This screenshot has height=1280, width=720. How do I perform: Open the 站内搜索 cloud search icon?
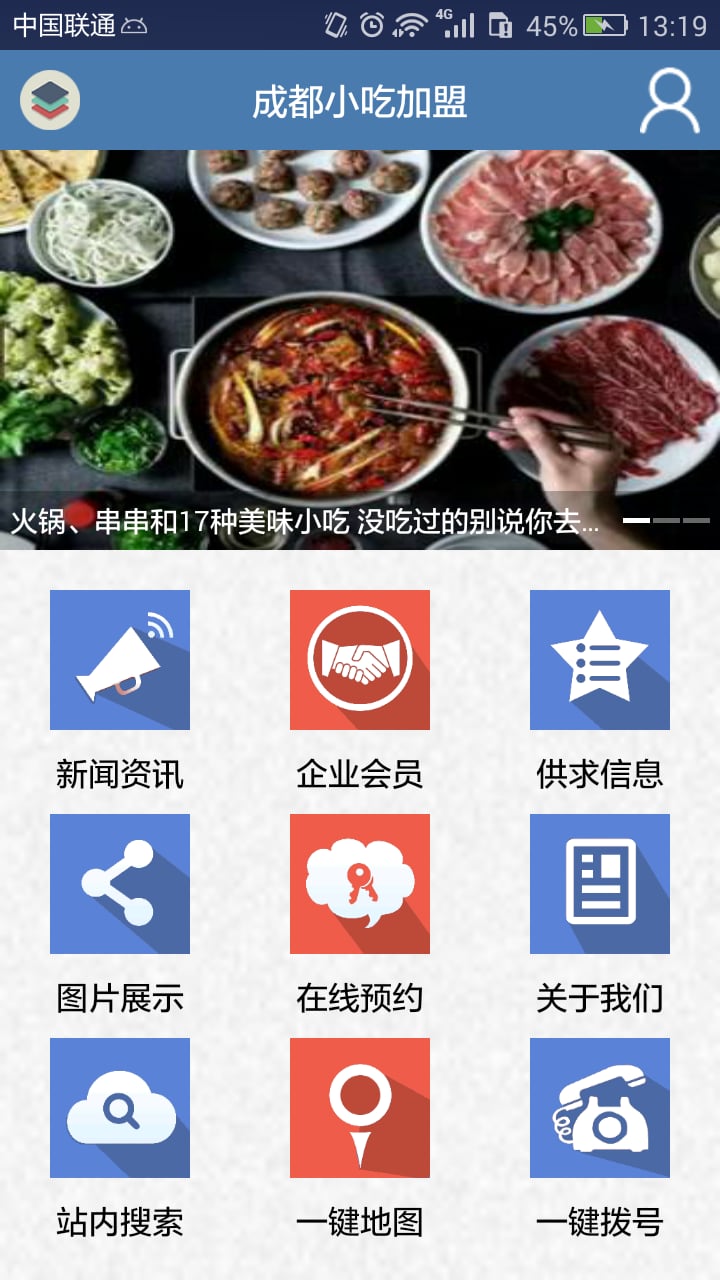pyautogui.click(x=119, y=1108)
